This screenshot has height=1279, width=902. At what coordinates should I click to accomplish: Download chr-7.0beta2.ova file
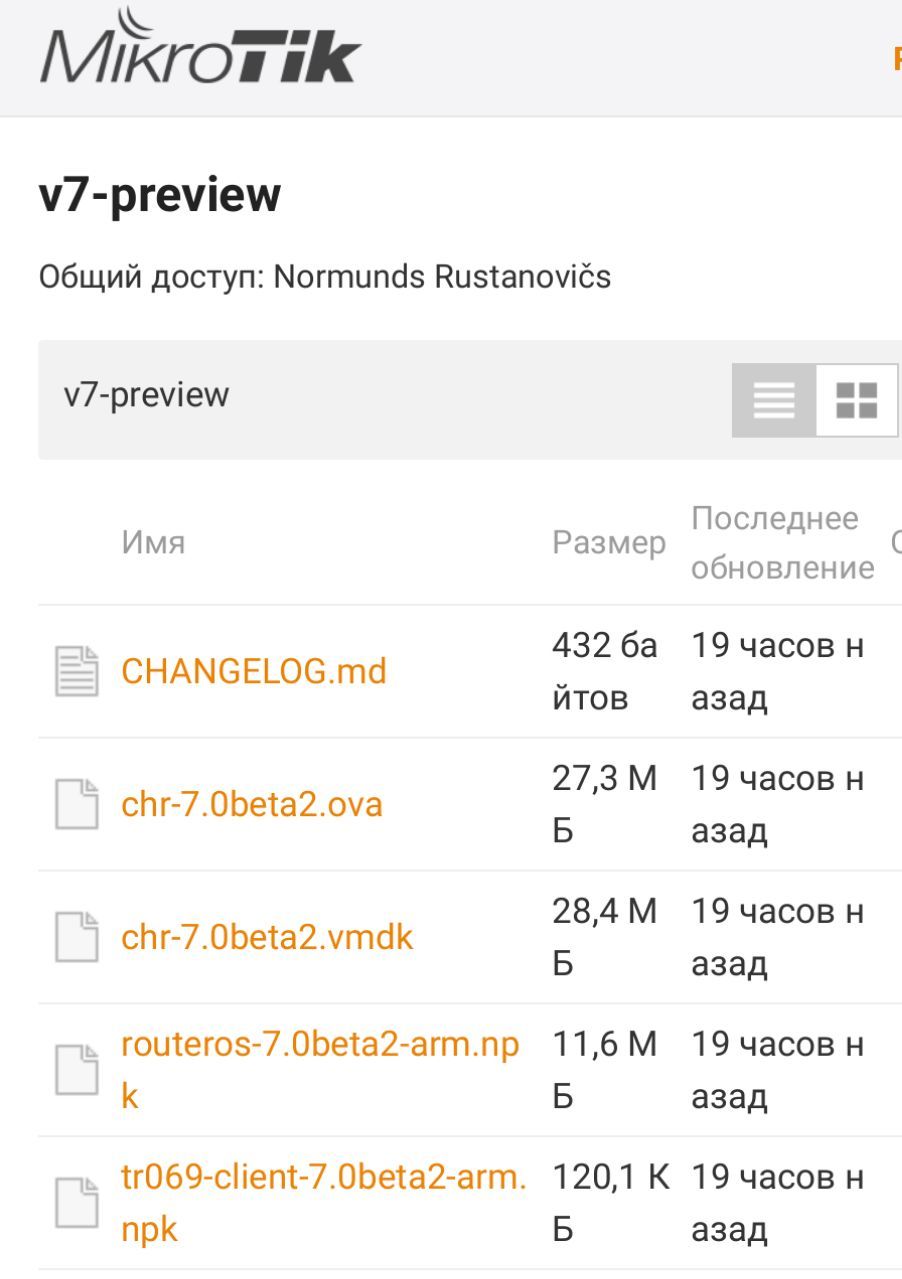pos(251,804)
